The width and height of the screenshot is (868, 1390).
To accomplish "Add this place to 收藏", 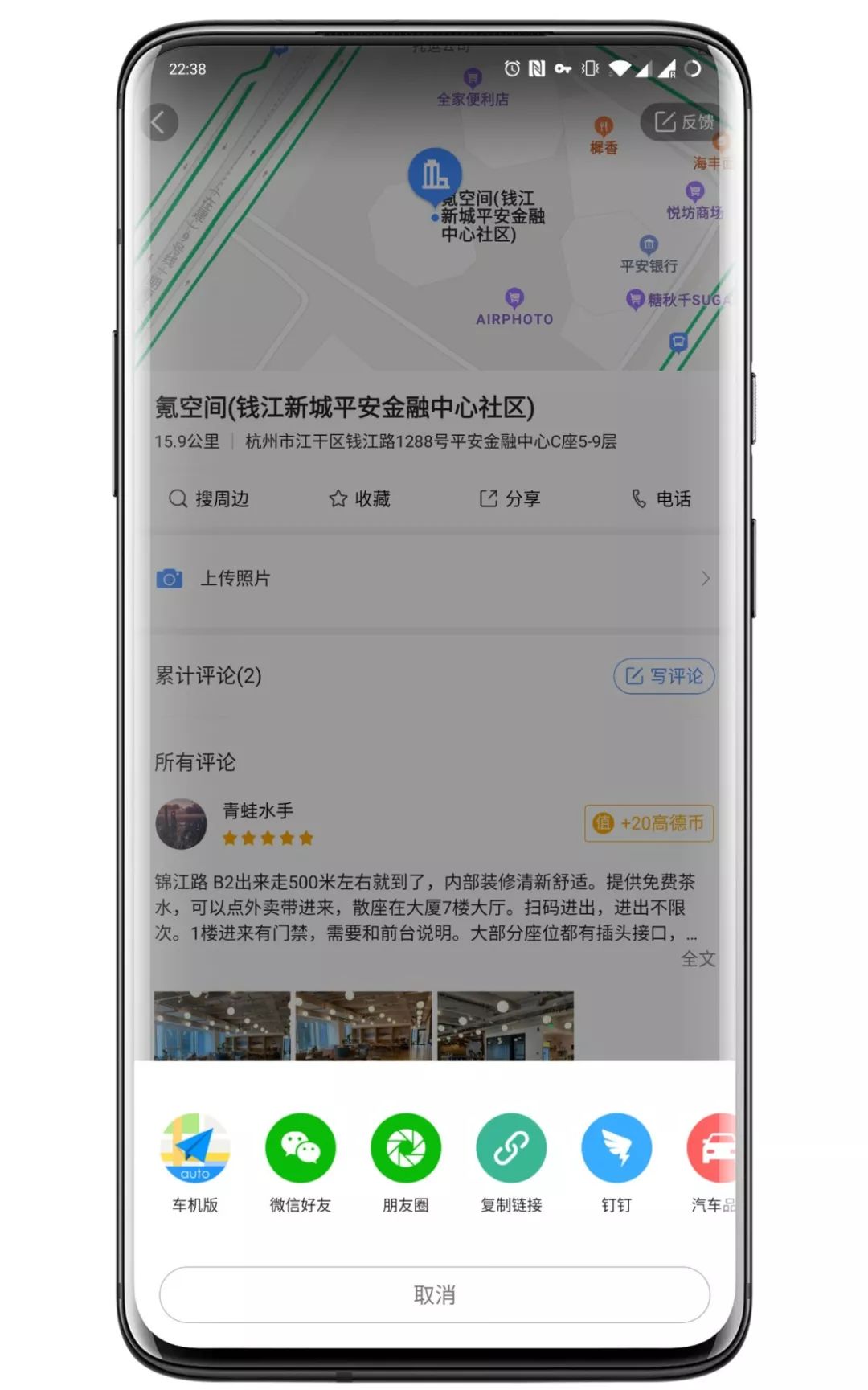I will [359, 498].
